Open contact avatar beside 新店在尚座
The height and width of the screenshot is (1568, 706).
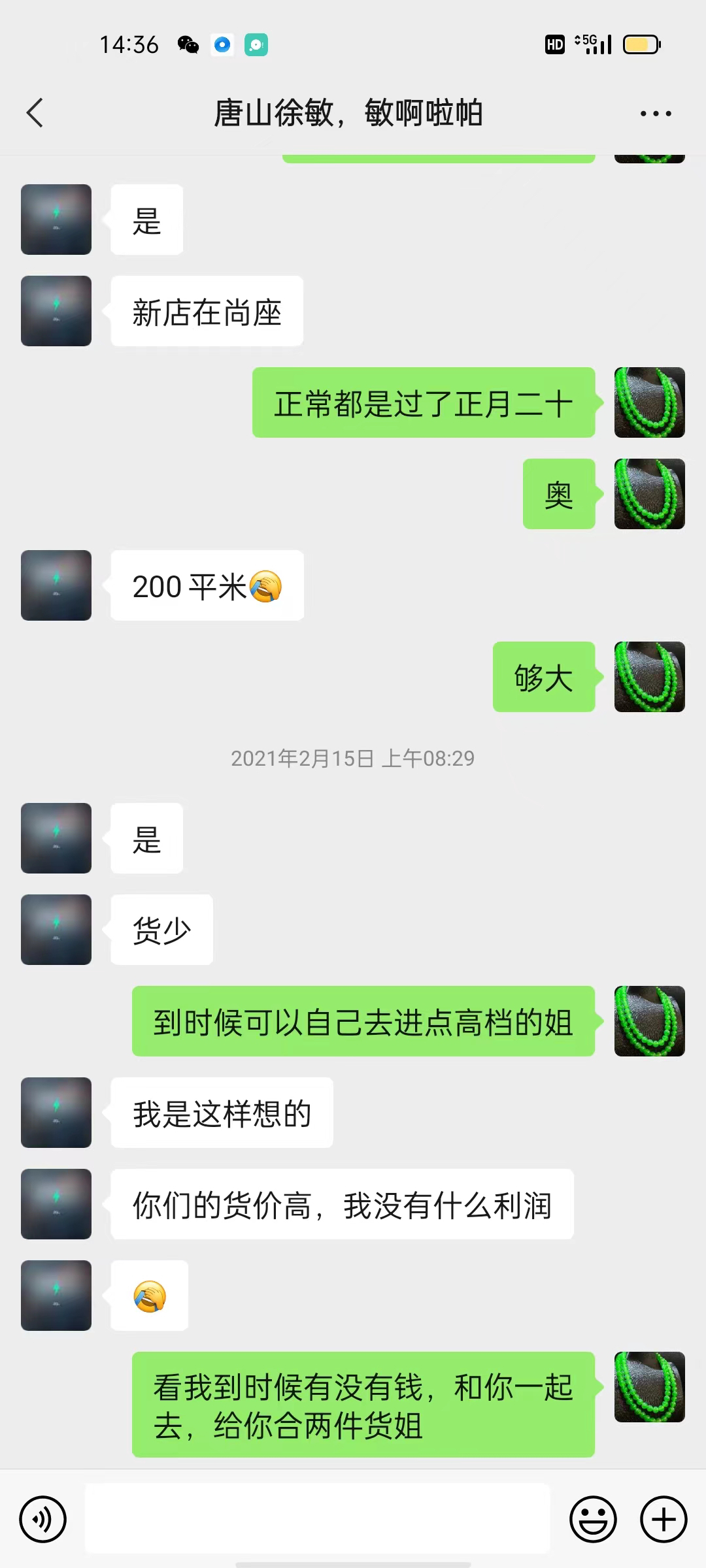pyautogui.click(x=56, y=311)
